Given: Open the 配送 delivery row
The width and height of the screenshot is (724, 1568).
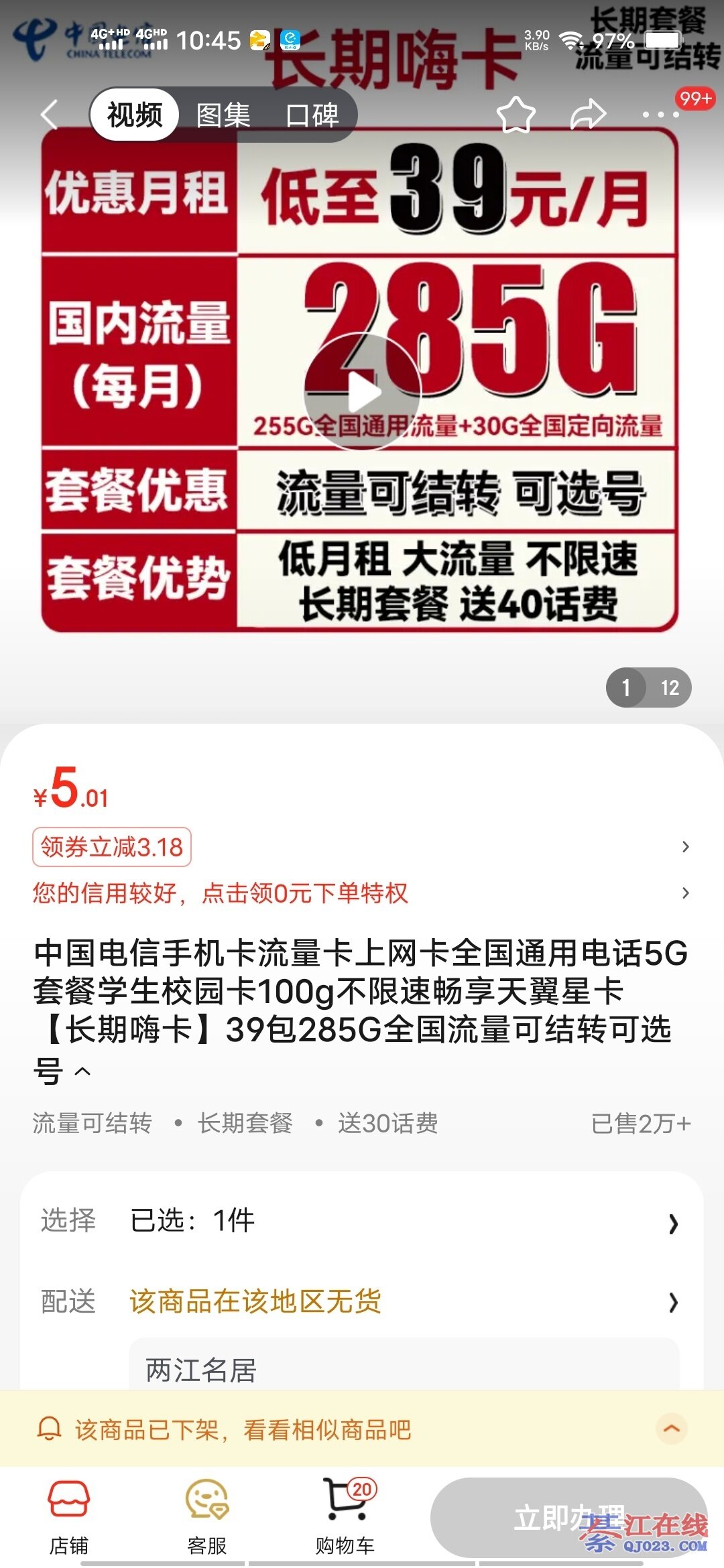Looking at the screenshot, I should click(x=362, y=1302).
